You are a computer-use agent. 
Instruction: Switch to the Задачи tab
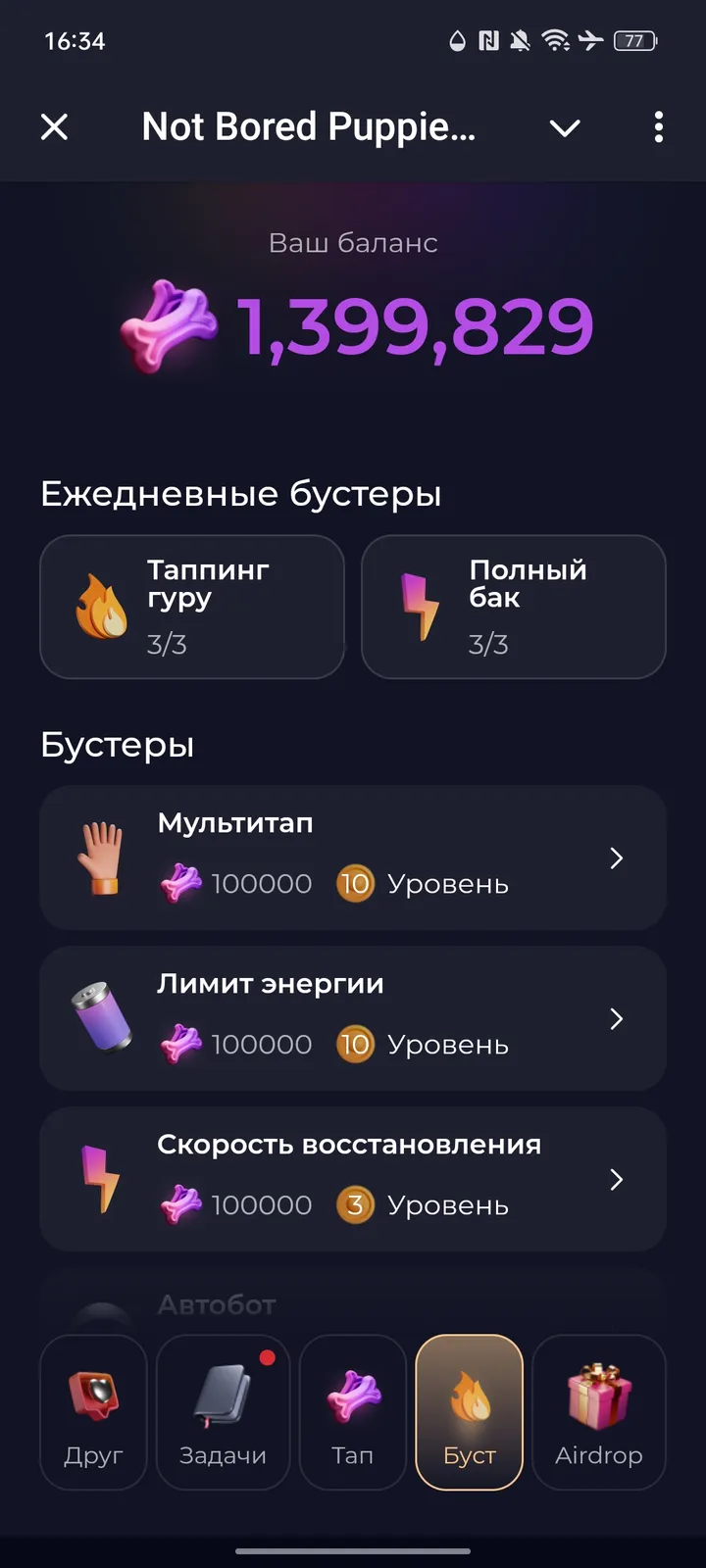tap(223, 1411)
